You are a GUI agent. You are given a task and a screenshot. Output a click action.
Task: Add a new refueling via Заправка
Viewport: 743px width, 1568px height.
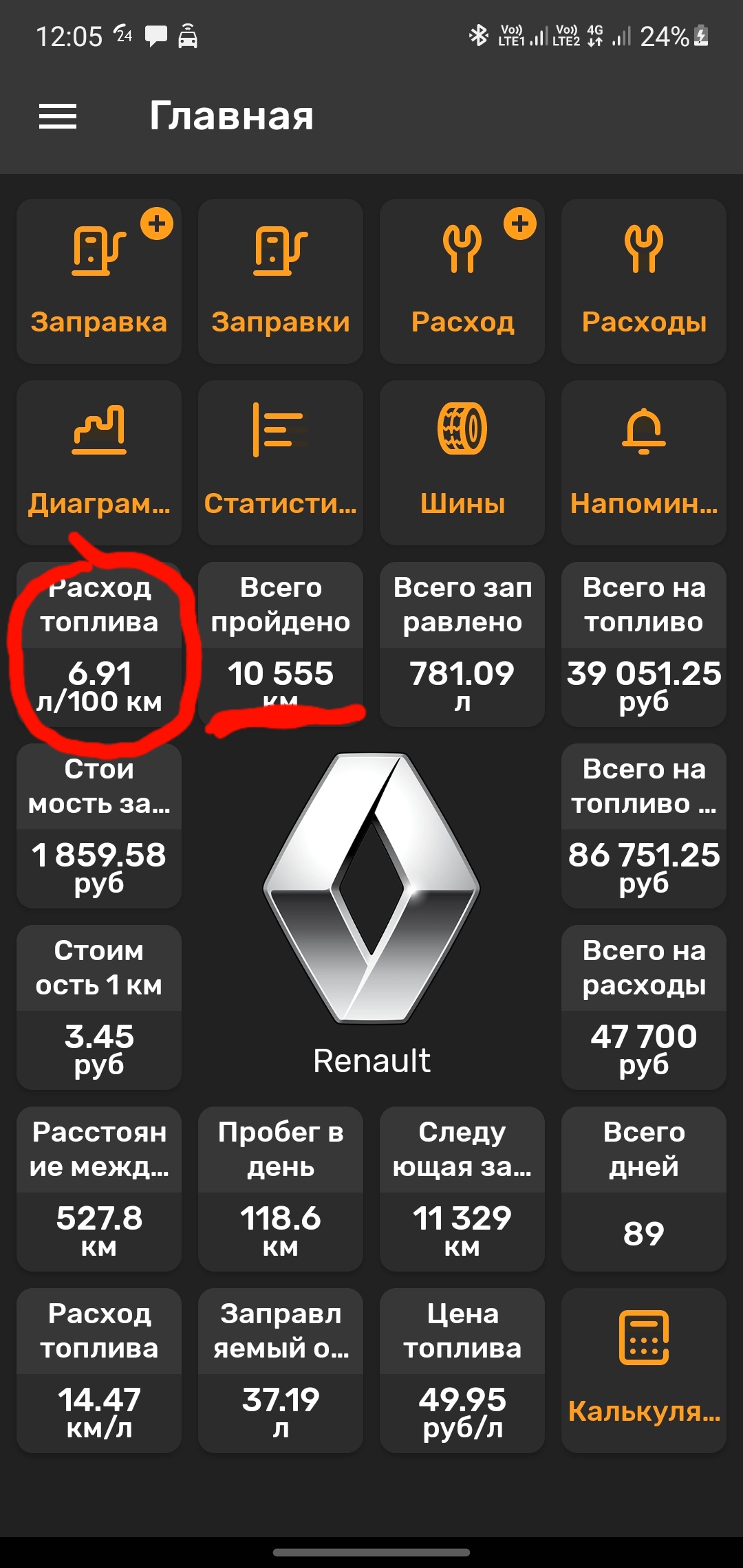tap(99, 281)
